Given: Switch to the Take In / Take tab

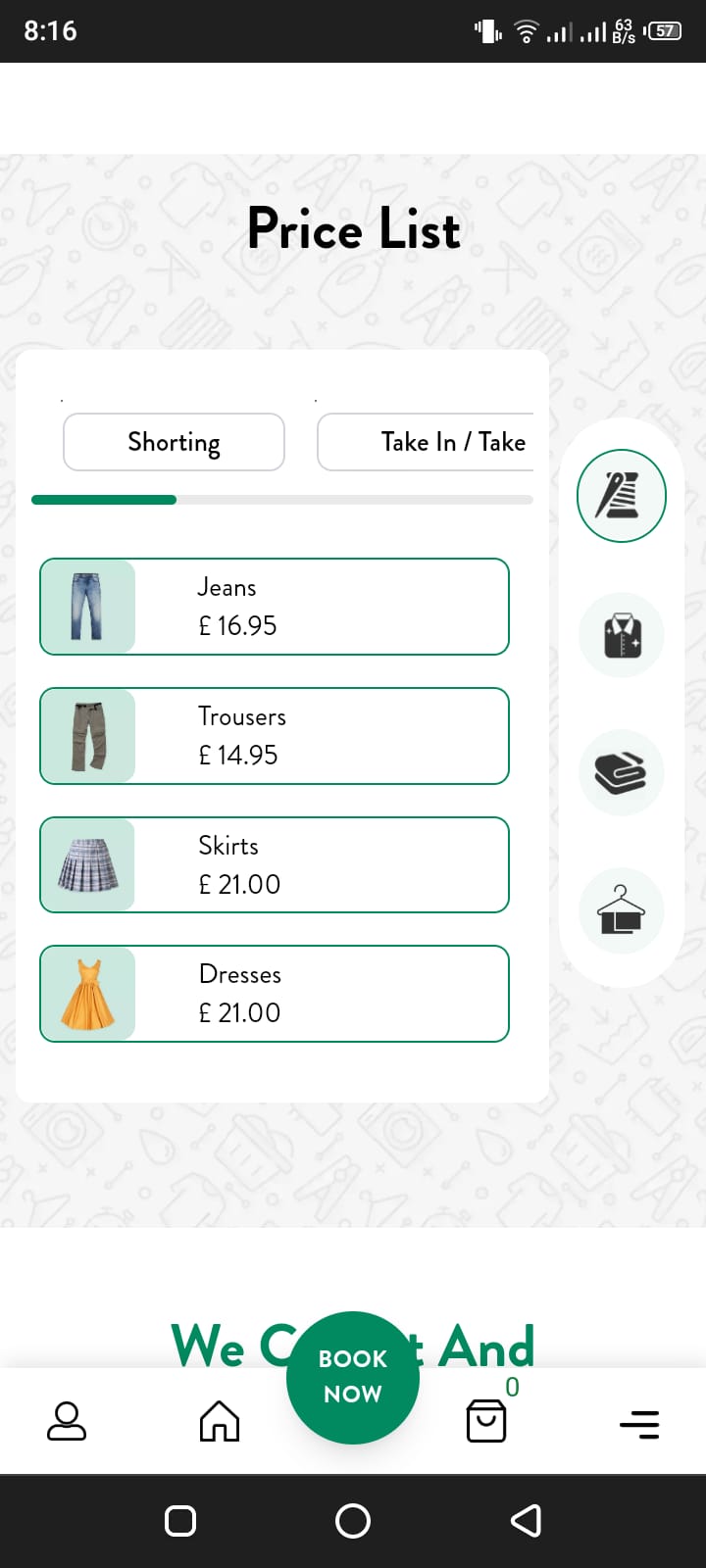Looking at the screenshot, I should [427, 442].
